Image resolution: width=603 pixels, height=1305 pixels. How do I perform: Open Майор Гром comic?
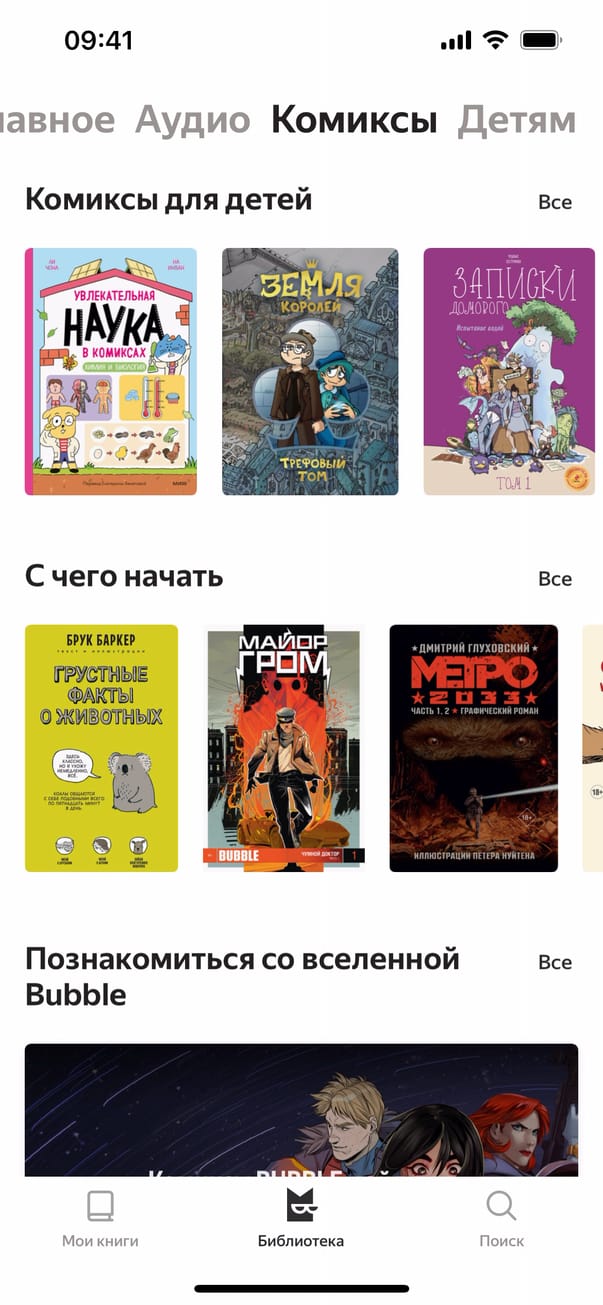[284, 748]
